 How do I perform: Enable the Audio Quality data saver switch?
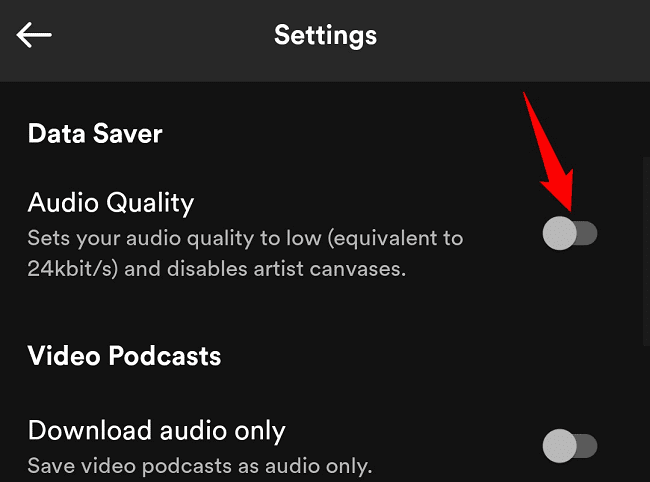[569, 234]
